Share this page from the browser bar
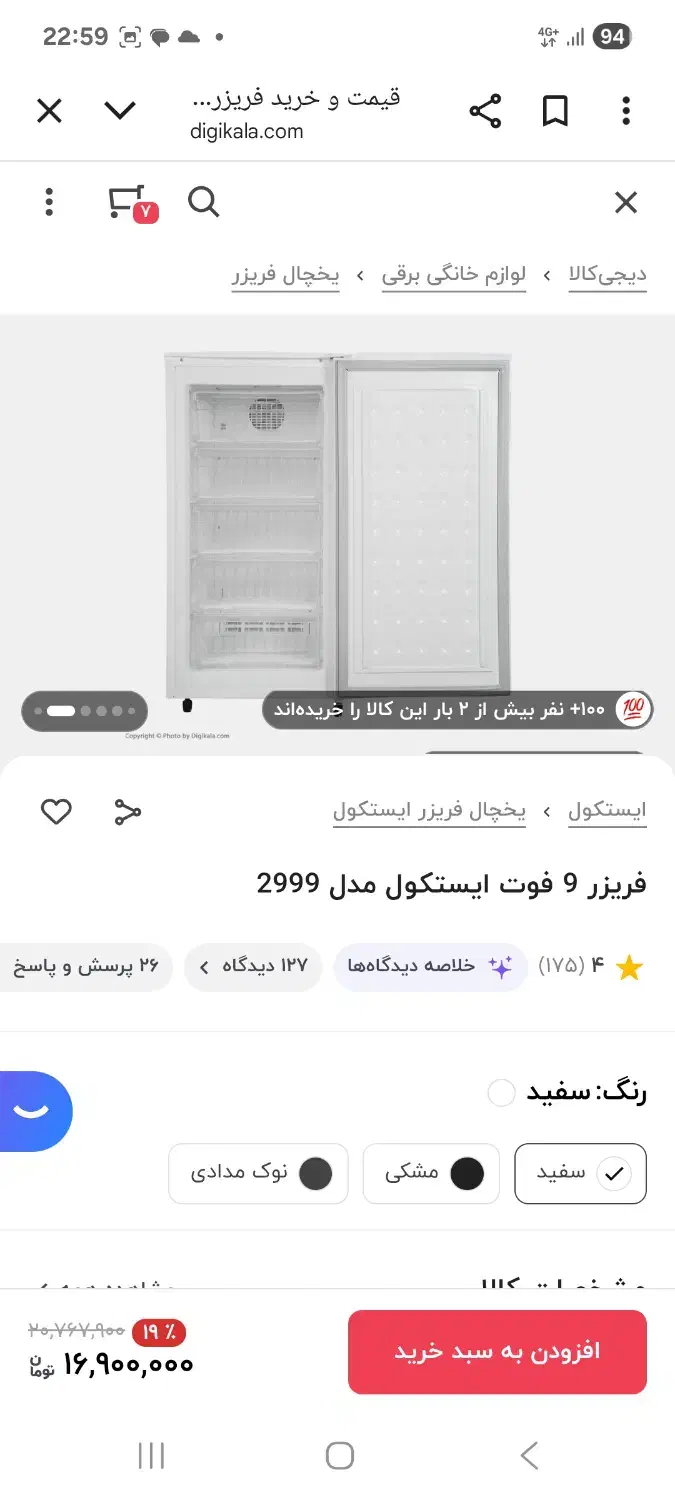 tap(485, 111)
